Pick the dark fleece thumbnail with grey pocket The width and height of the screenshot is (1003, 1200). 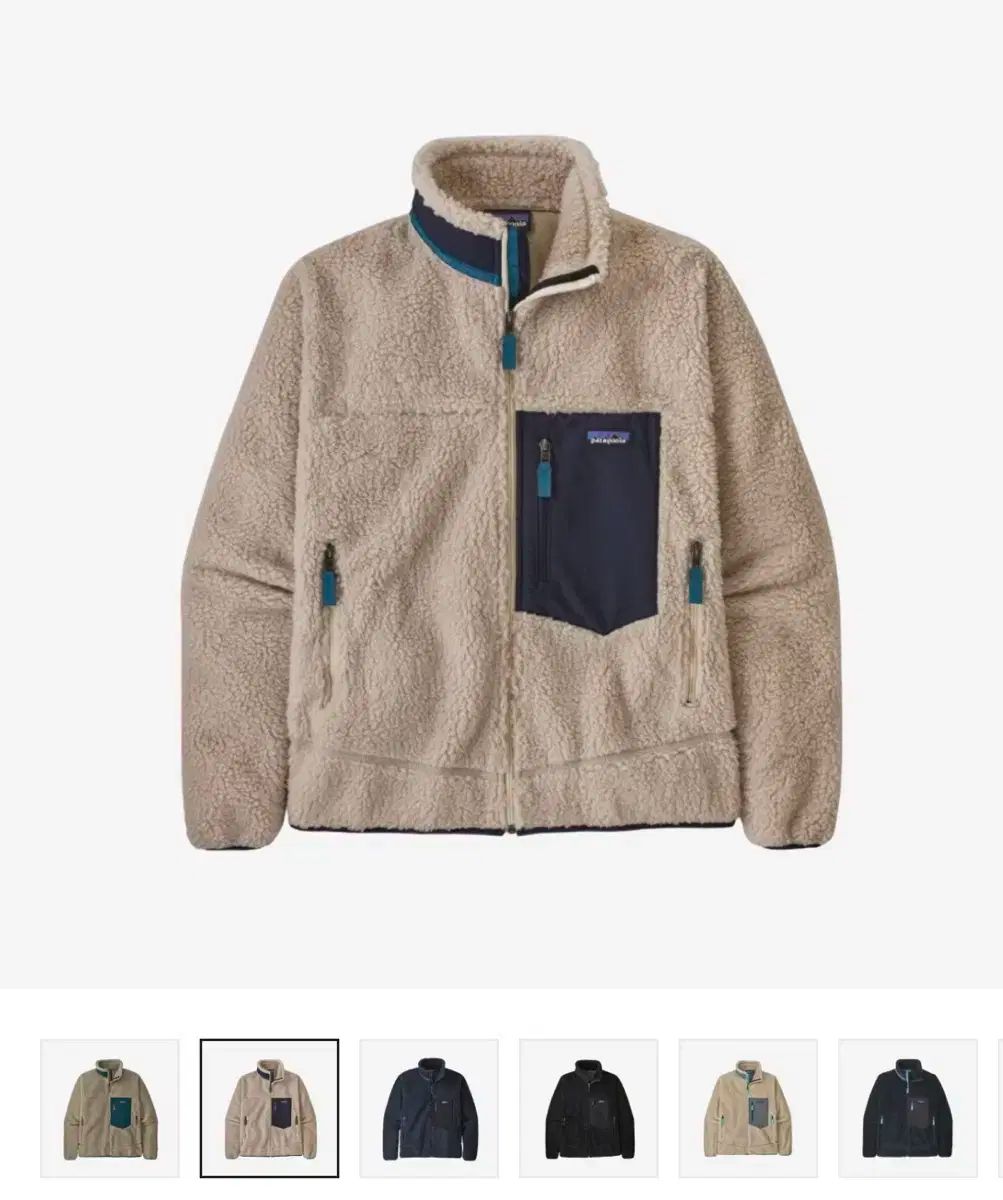[x=908, y=1108]
